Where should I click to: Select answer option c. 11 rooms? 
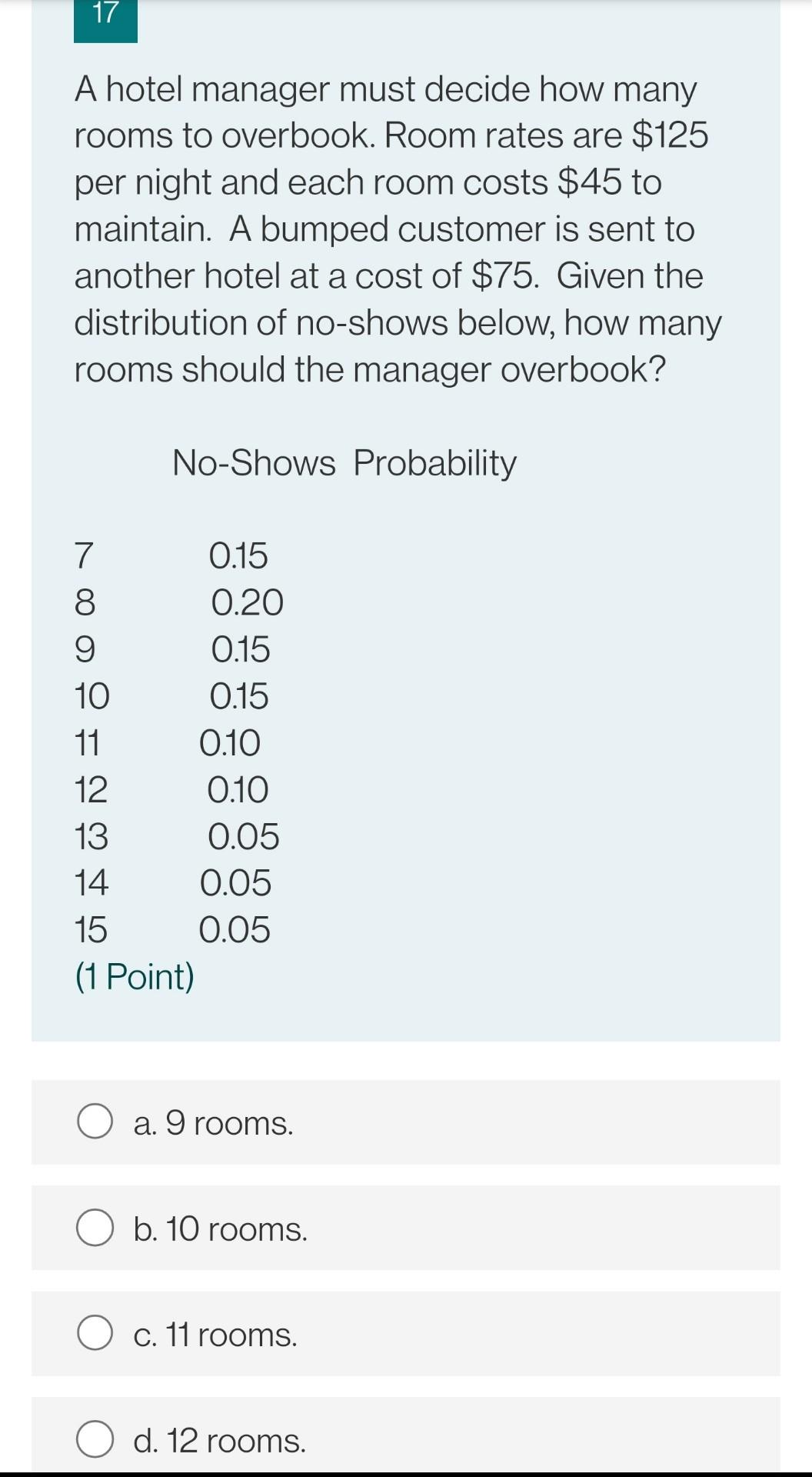click(x=215, y=1333)
